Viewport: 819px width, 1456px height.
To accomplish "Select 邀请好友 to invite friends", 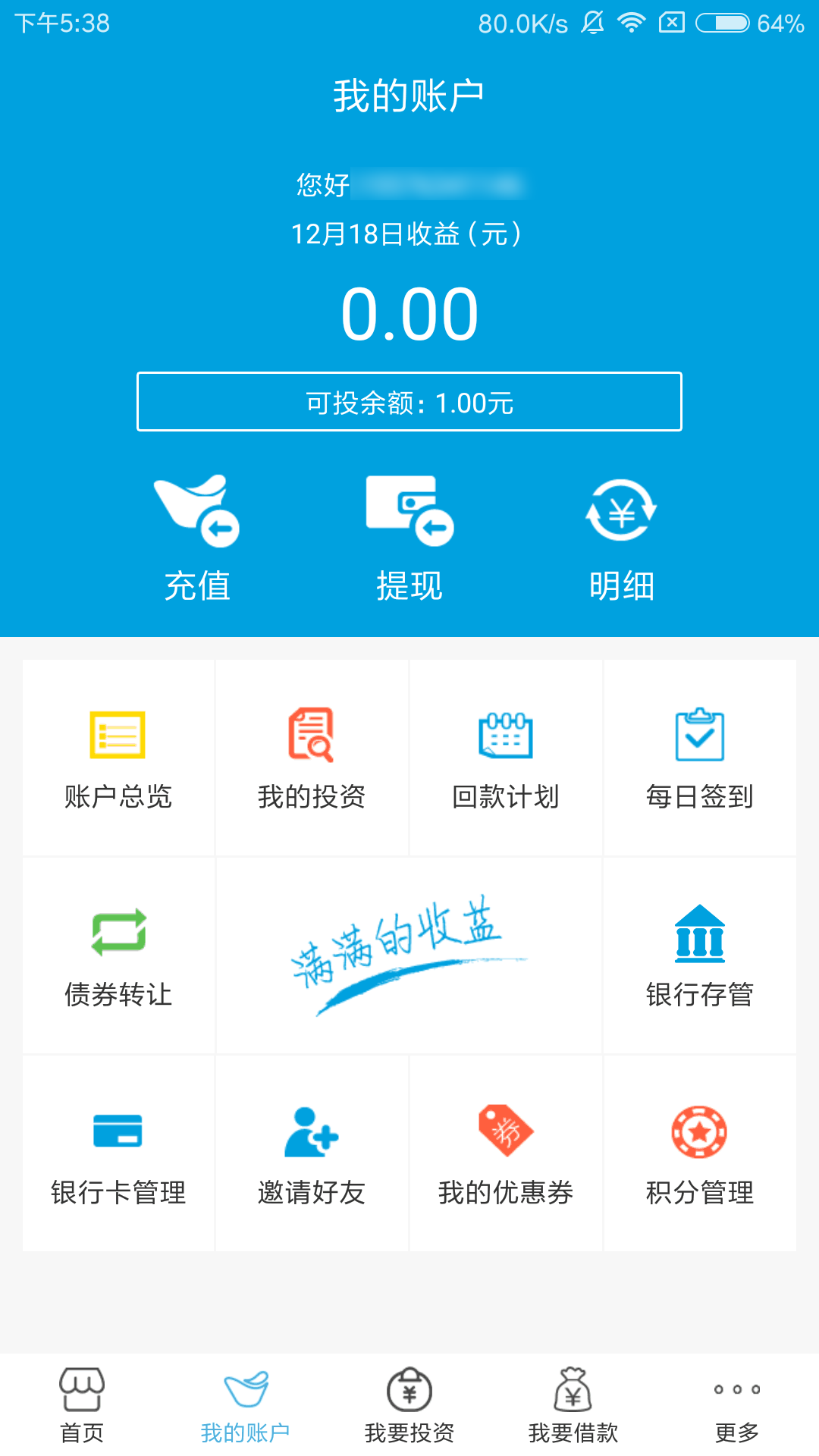I will click(x=312, y=1153).
